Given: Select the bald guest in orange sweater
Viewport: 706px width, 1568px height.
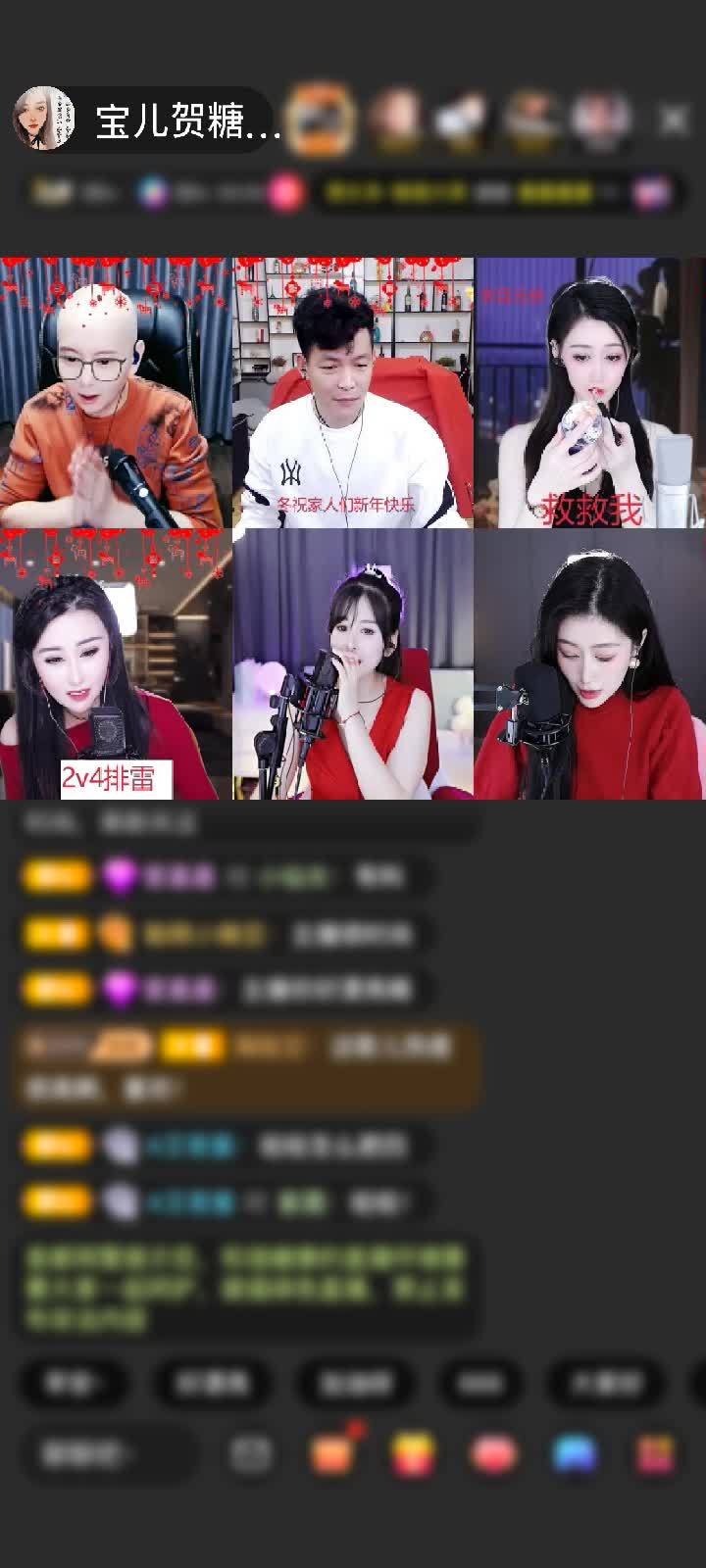Looking at the screenshot, I should coord(116,392).
